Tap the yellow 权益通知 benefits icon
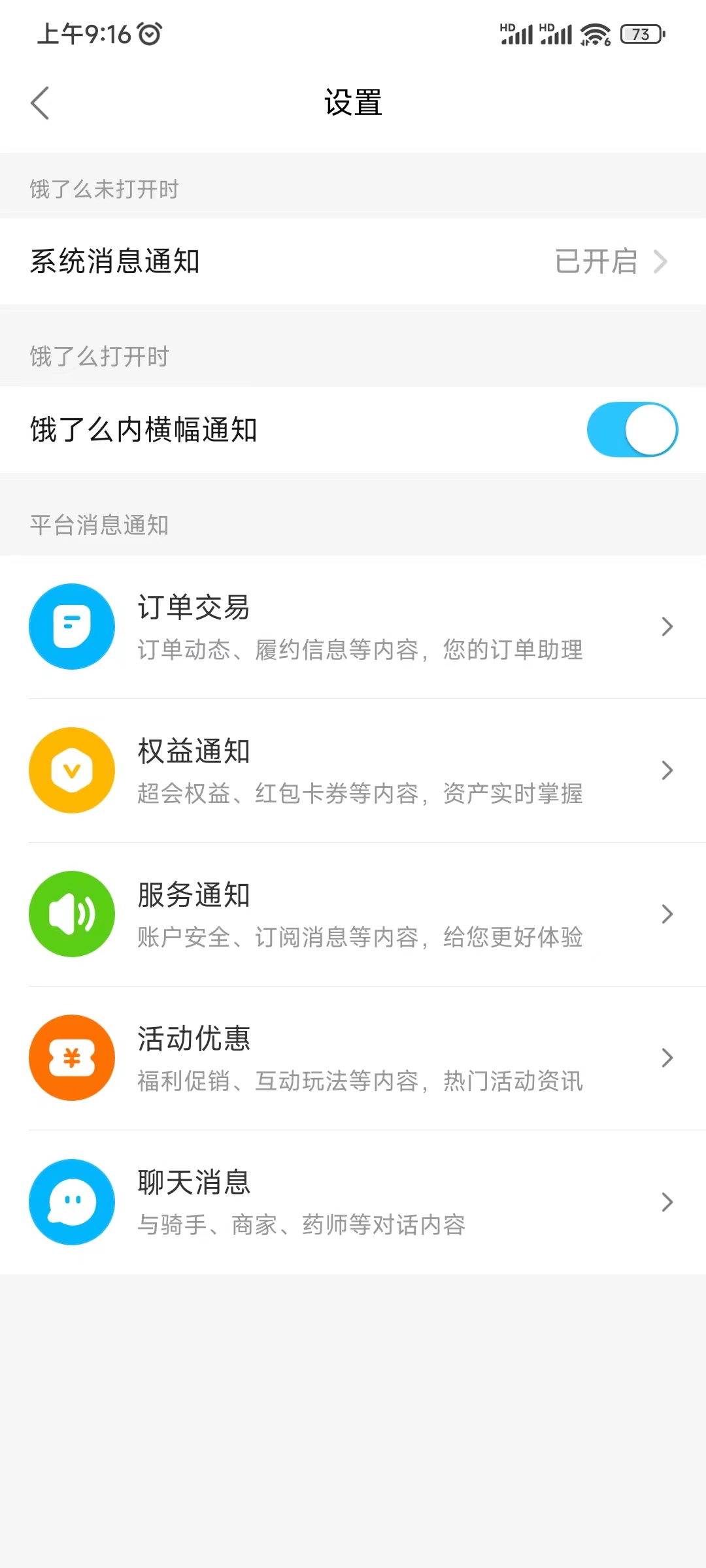706x1568 pixels. click(x=72, y=770)
